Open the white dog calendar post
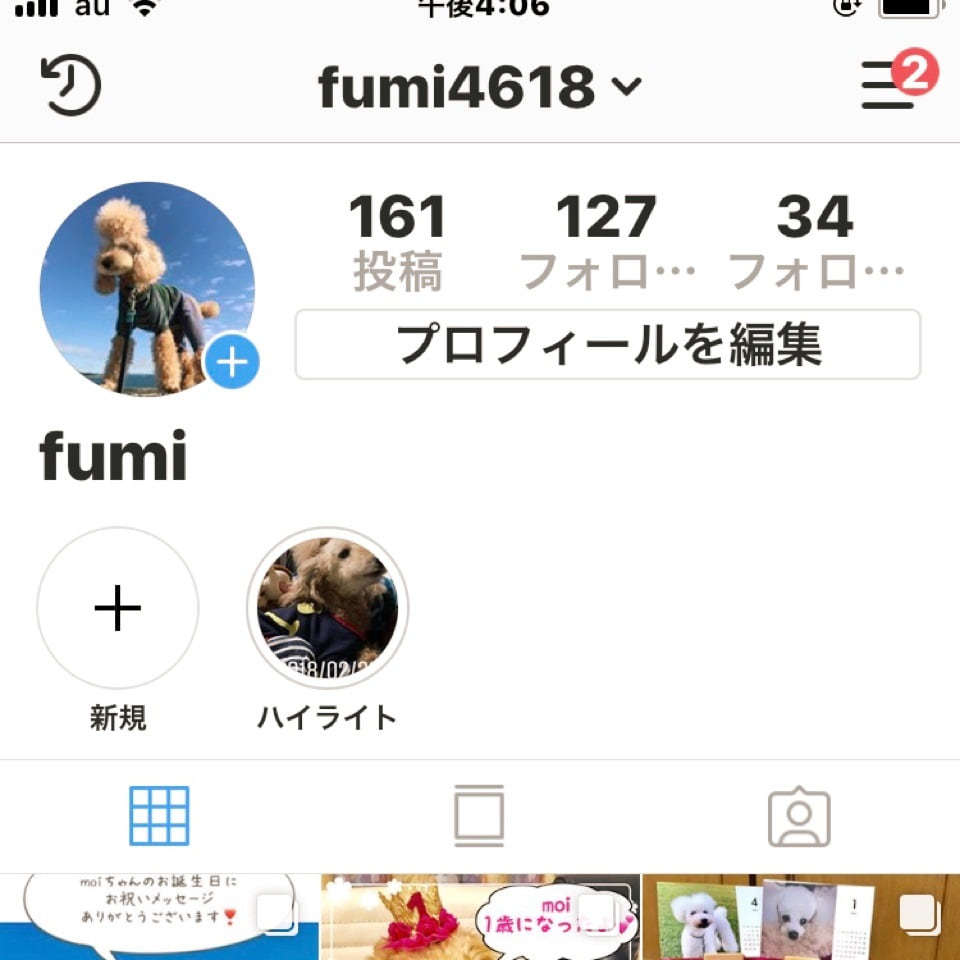 801,917
